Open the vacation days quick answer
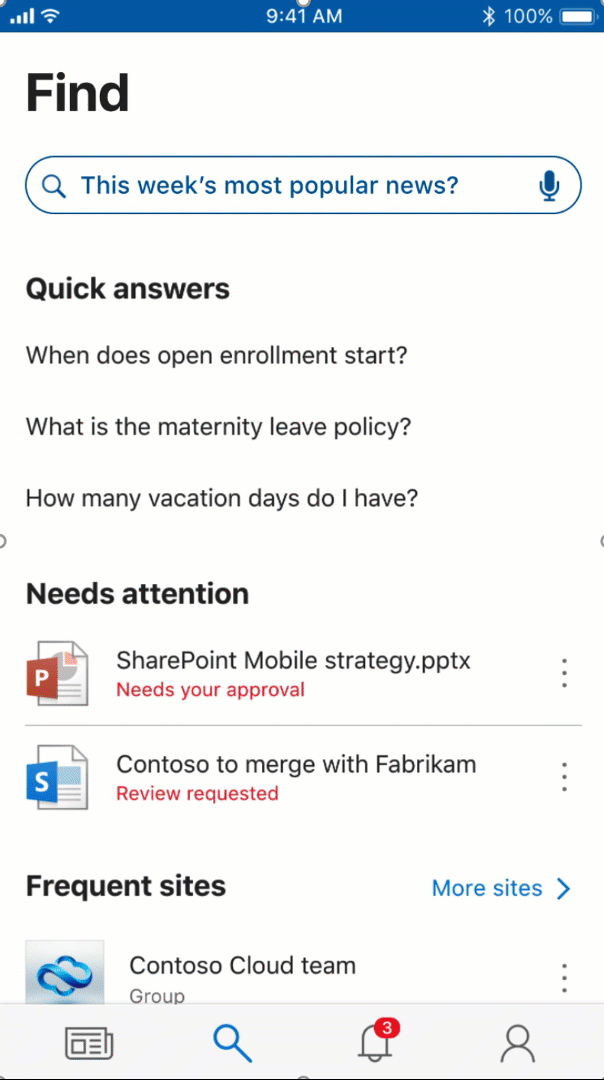 click(222, 498)
